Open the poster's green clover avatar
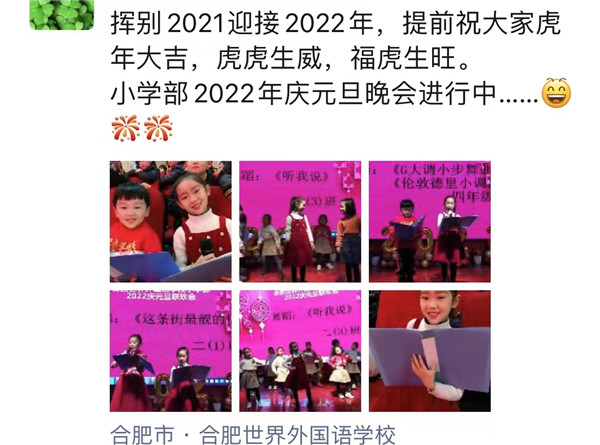Viewport: 600px width, 445px height. point(62,13)
